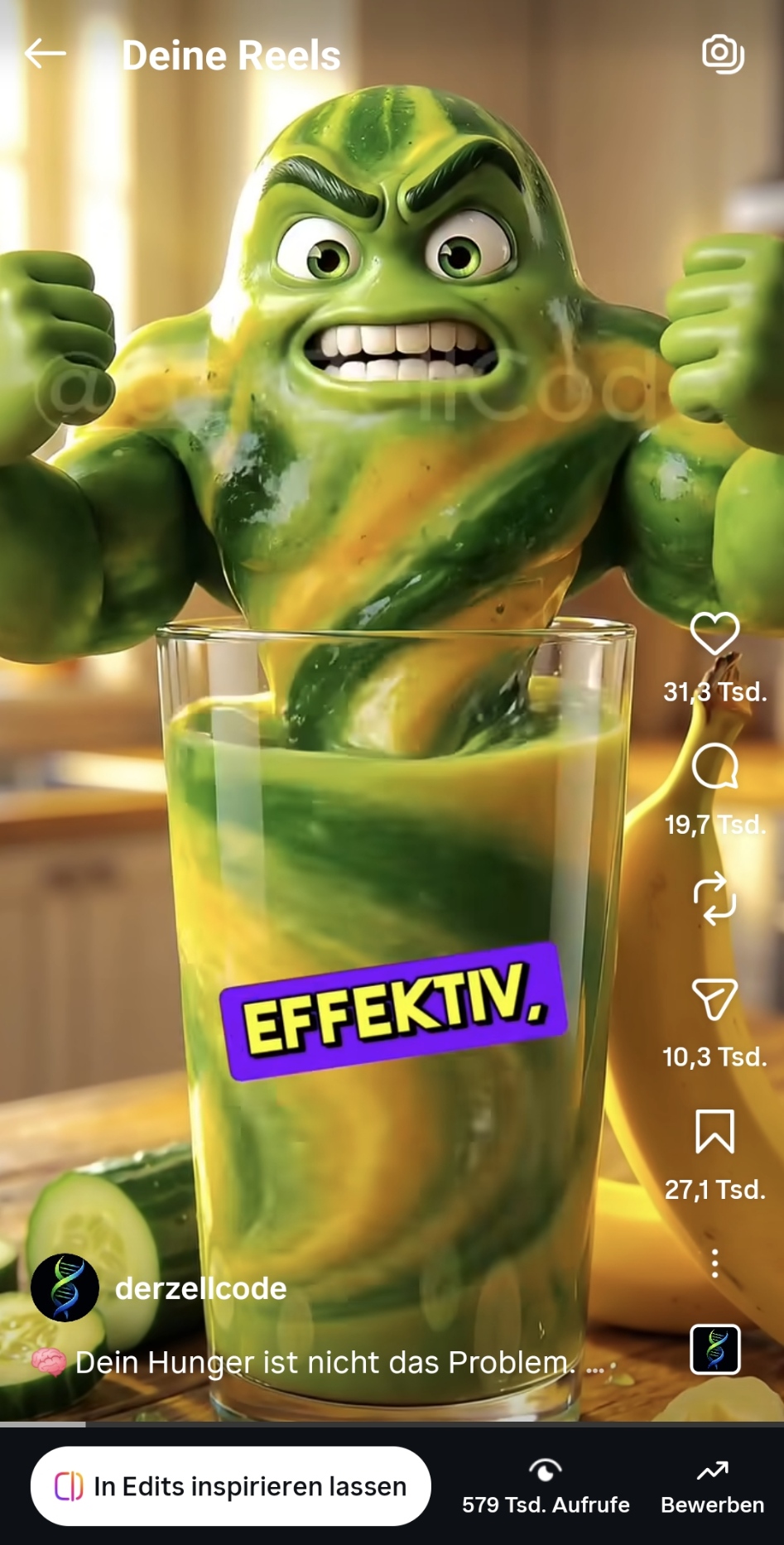
Task: Go back from Deine Reels
Action: [45, 55]
